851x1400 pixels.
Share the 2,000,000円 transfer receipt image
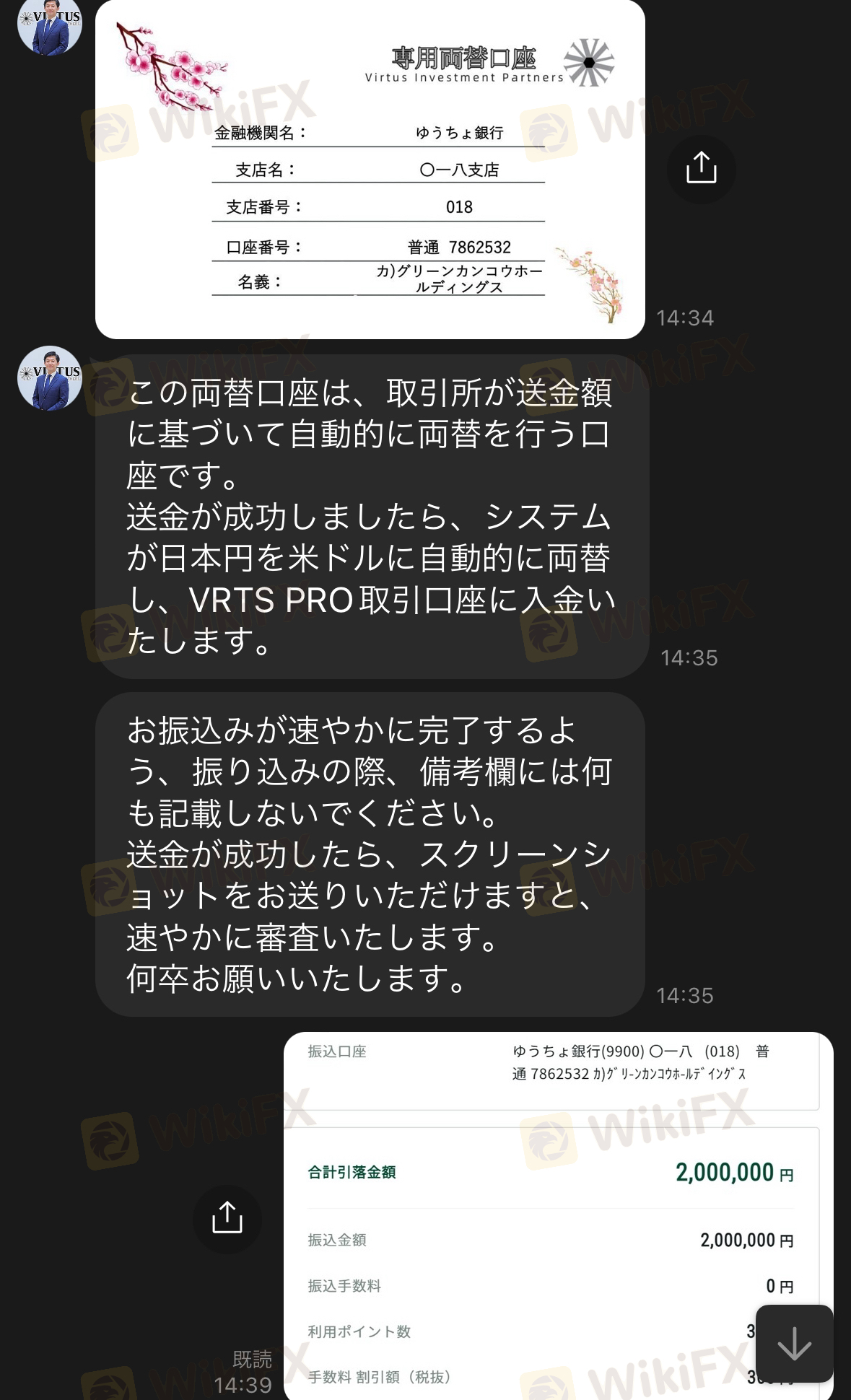pyautogui.click(x=227, y=1219)
